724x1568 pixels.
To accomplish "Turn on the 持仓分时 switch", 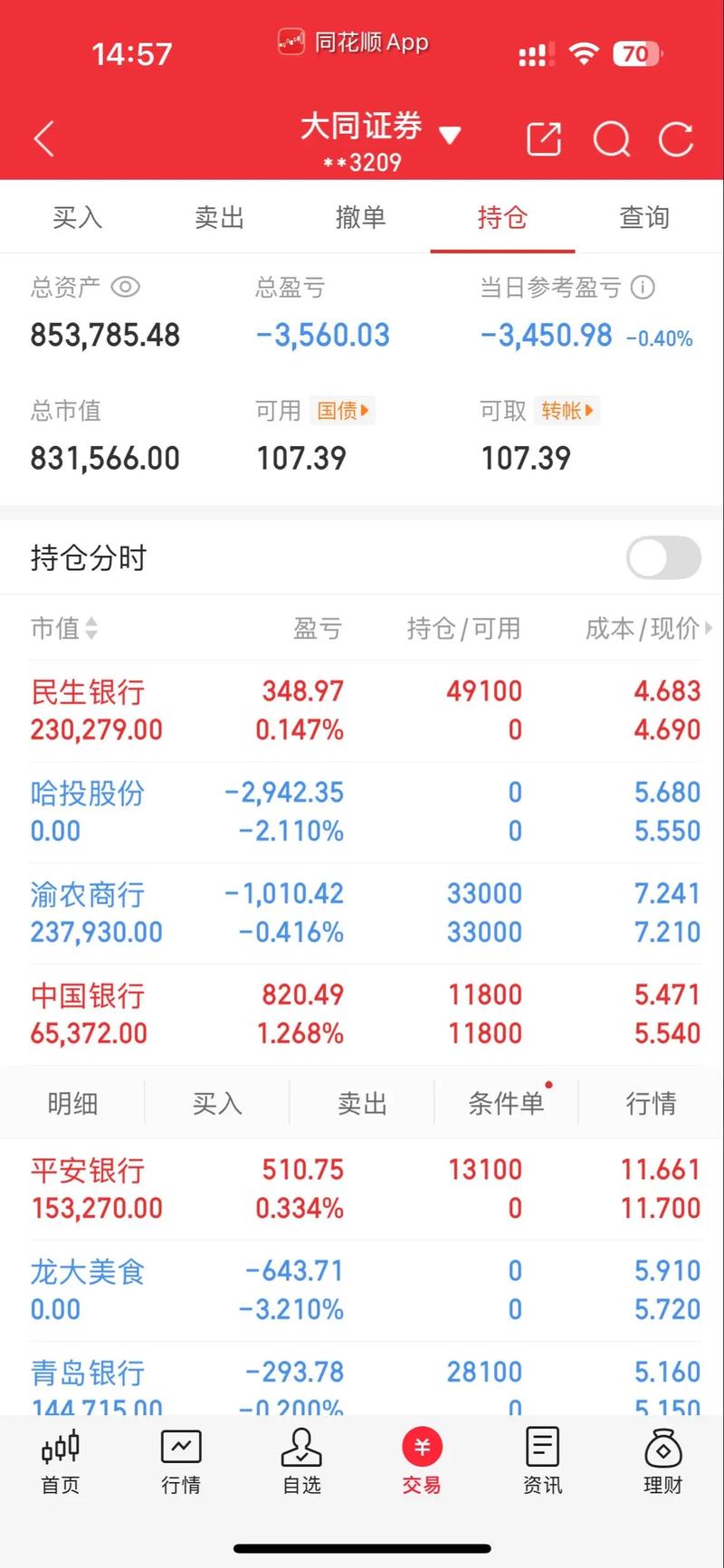I will pyautogui.click(x=663, y=557).
